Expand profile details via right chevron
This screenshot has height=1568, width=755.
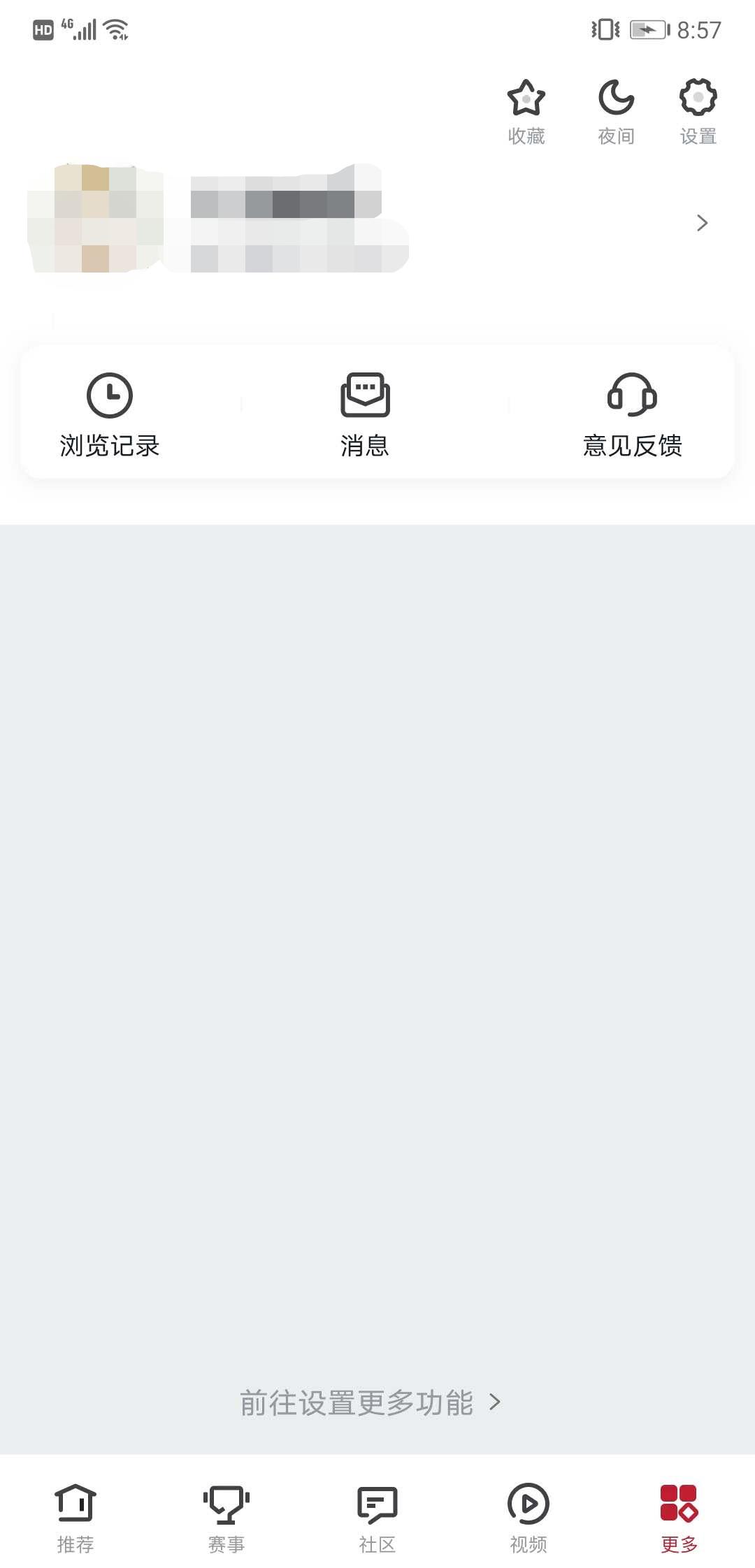(702, 224)
